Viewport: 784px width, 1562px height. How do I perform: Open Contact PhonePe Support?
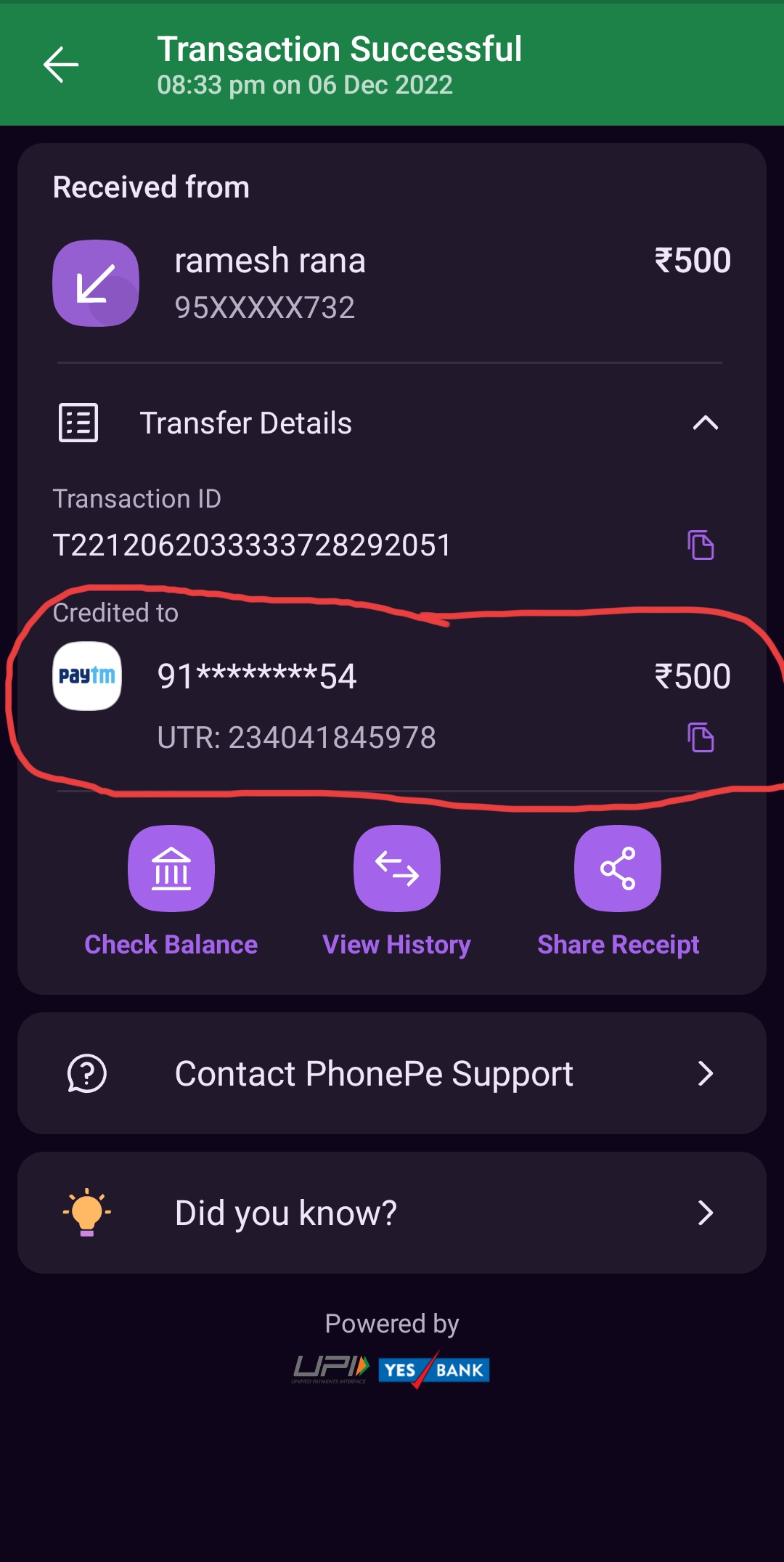(x=392, y=1073)
